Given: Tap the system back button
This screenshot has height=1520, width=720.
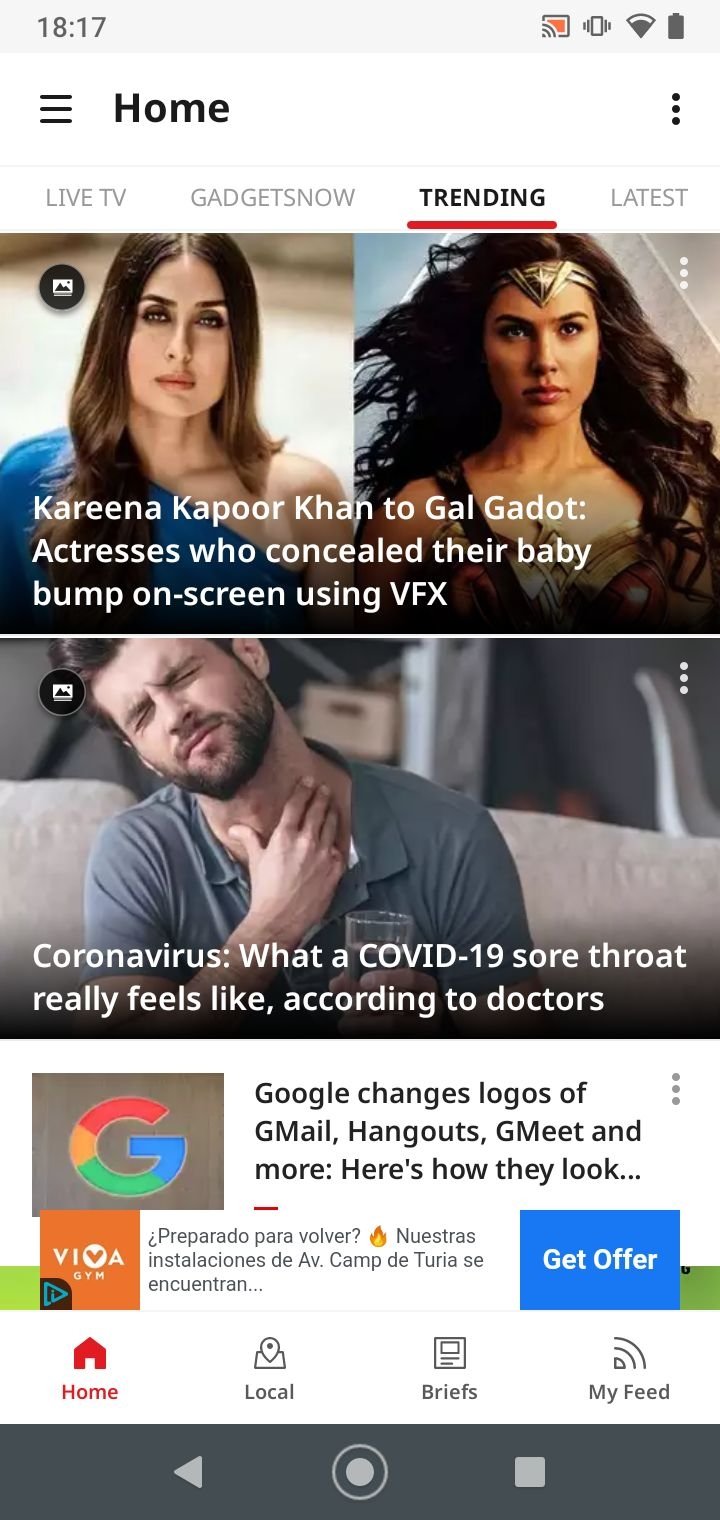Looking at the screenshot, I should coord(188,1472).
